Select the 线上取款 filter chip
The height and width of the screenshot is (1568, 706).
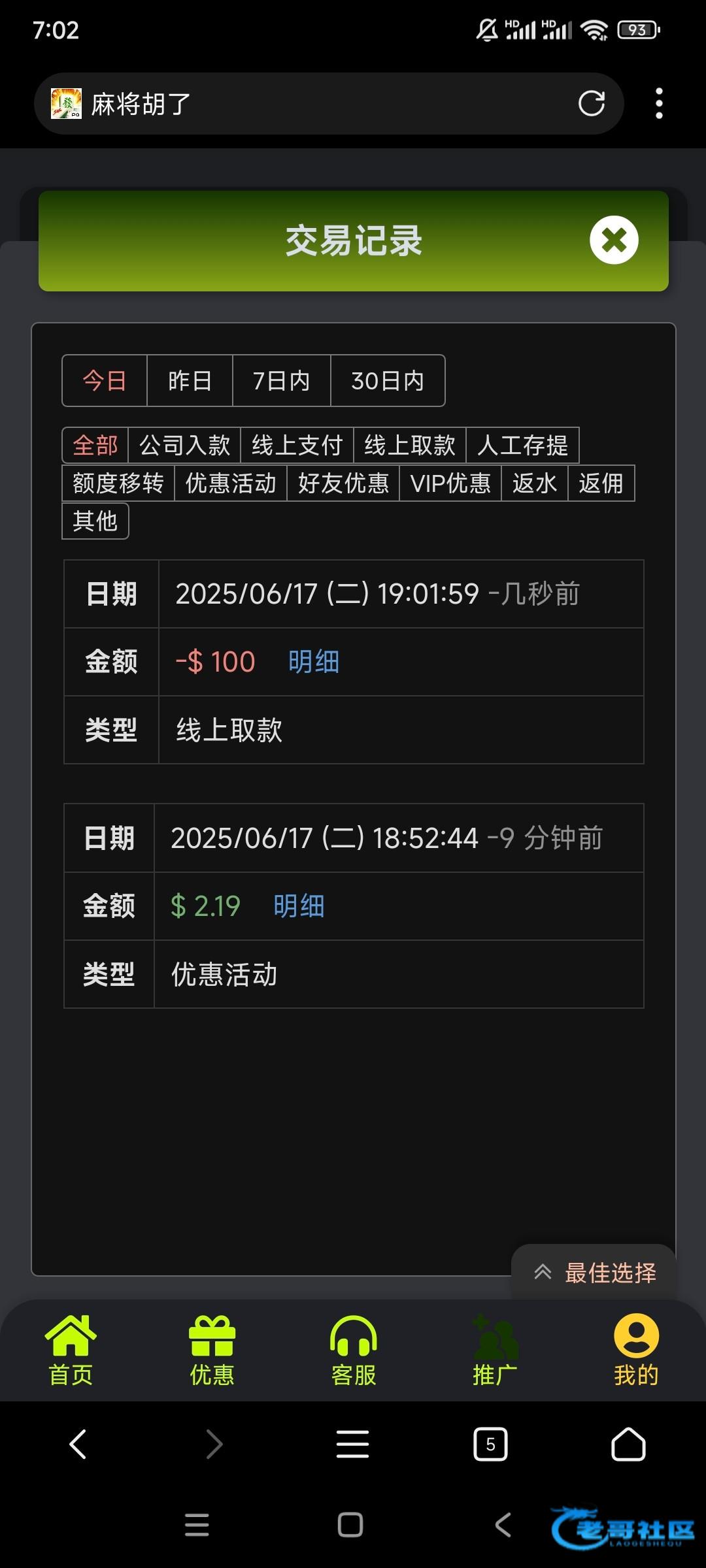(409, 446)
